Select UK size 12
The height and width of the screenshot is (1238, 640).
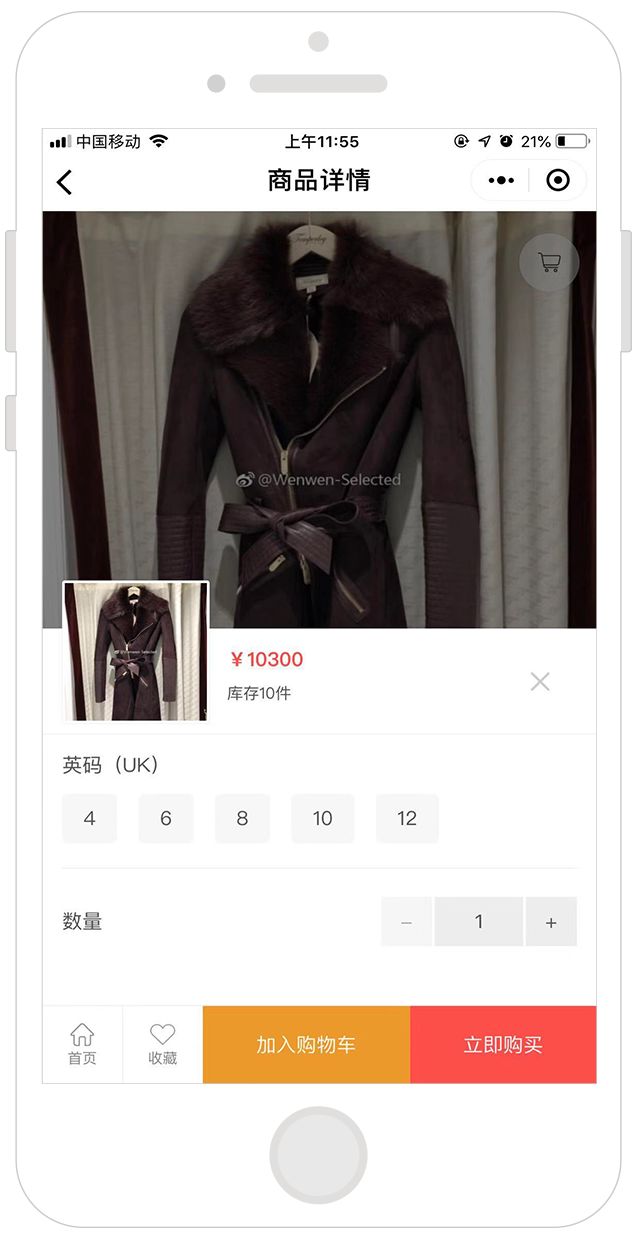pyautogui.click(x=407, y=819)
